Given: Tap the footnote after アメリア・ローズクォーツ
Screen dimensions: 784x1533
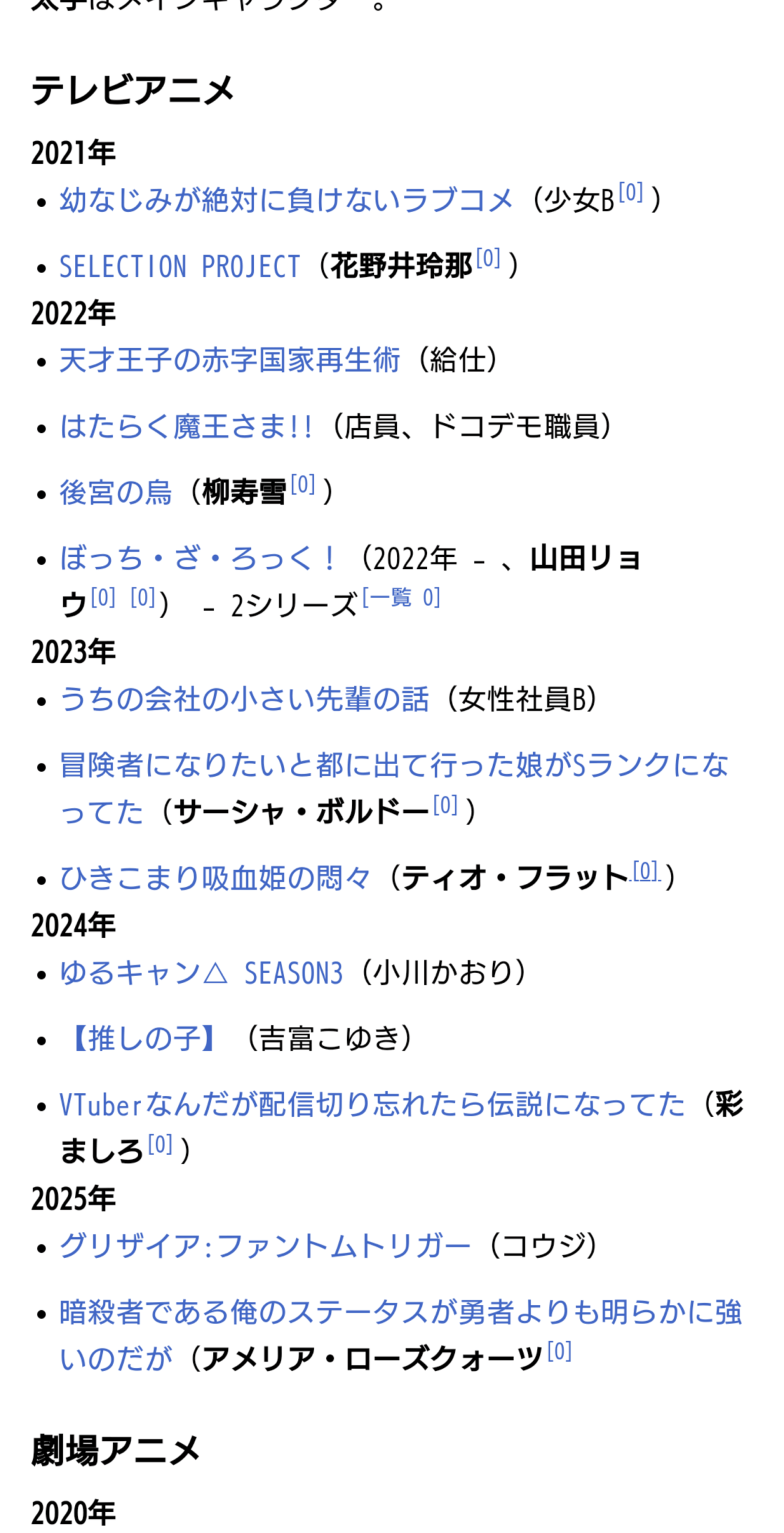Looking at the screenshot, I should [560, 1352].
